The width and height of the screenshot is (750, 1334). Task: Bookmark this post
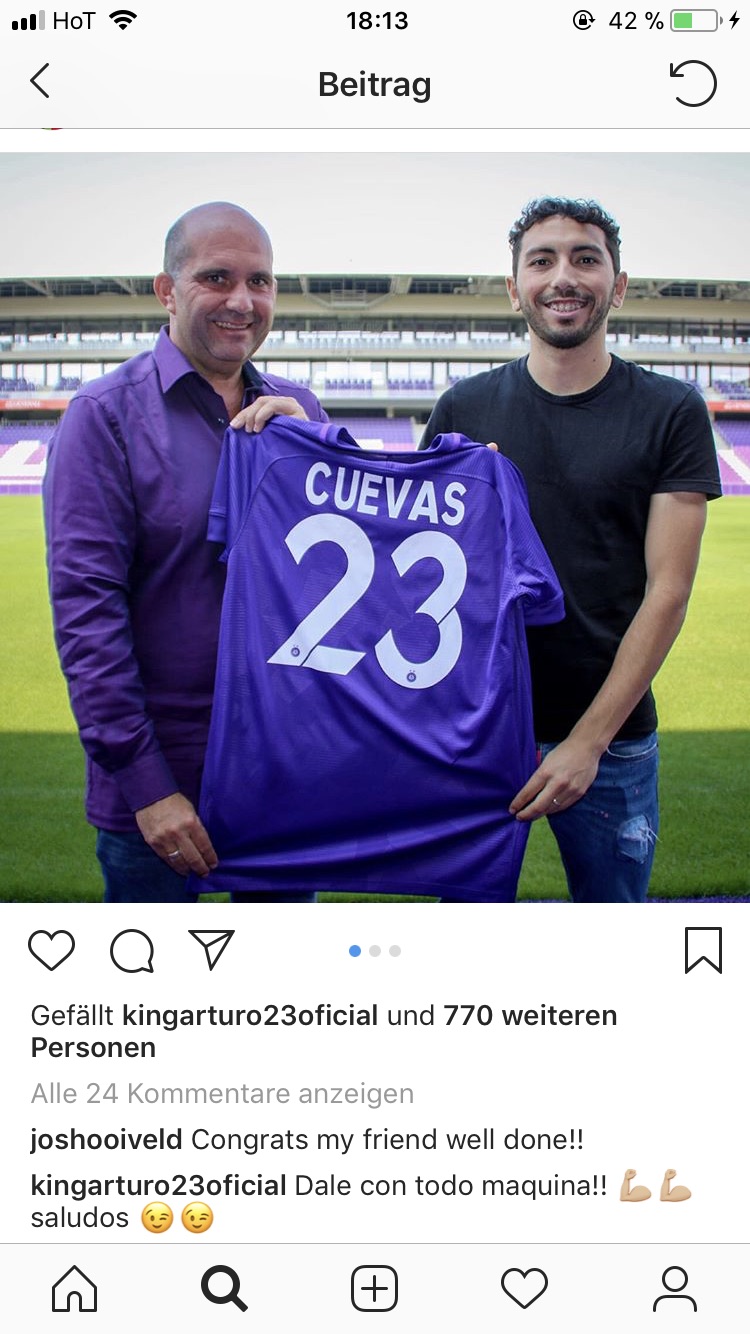click(703, 950)
